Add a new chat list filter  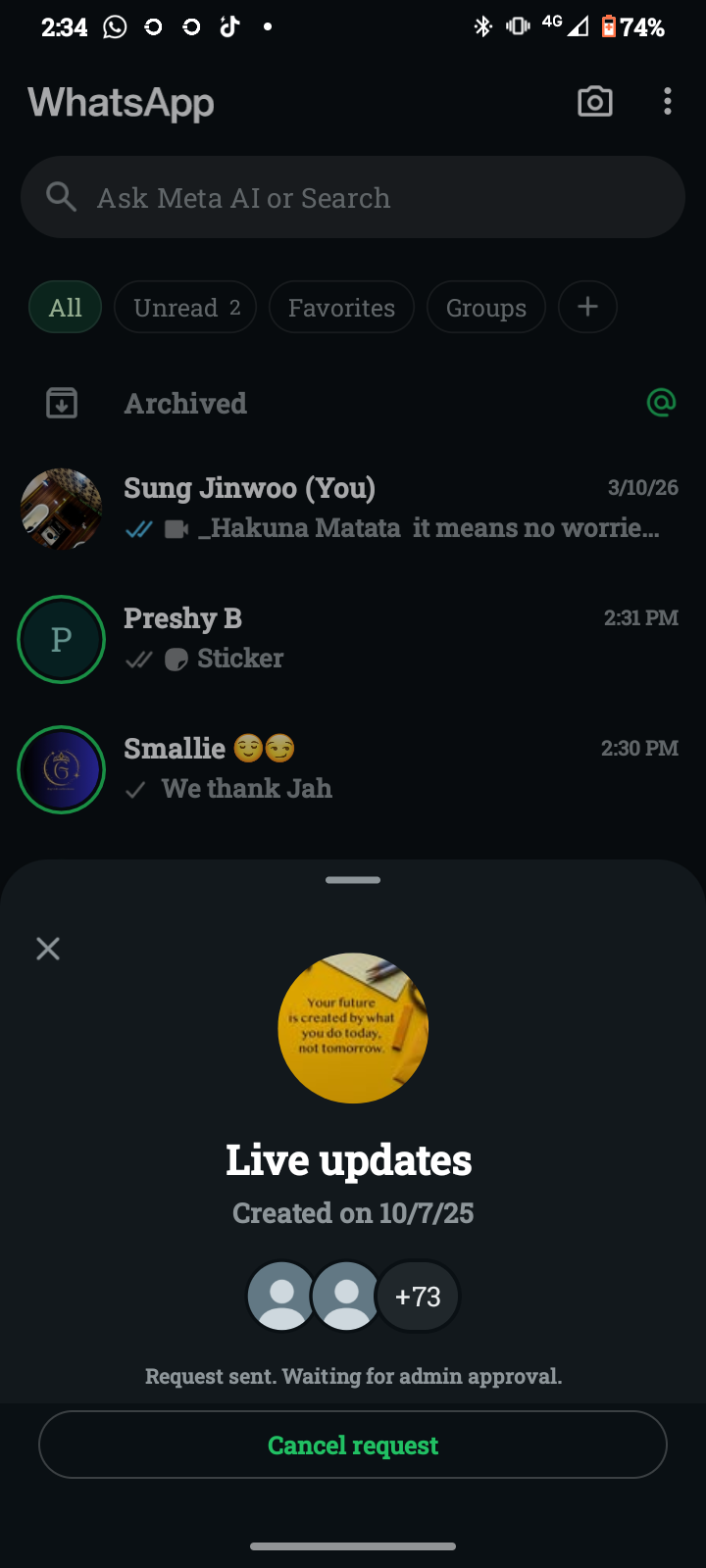pos(587,308)
